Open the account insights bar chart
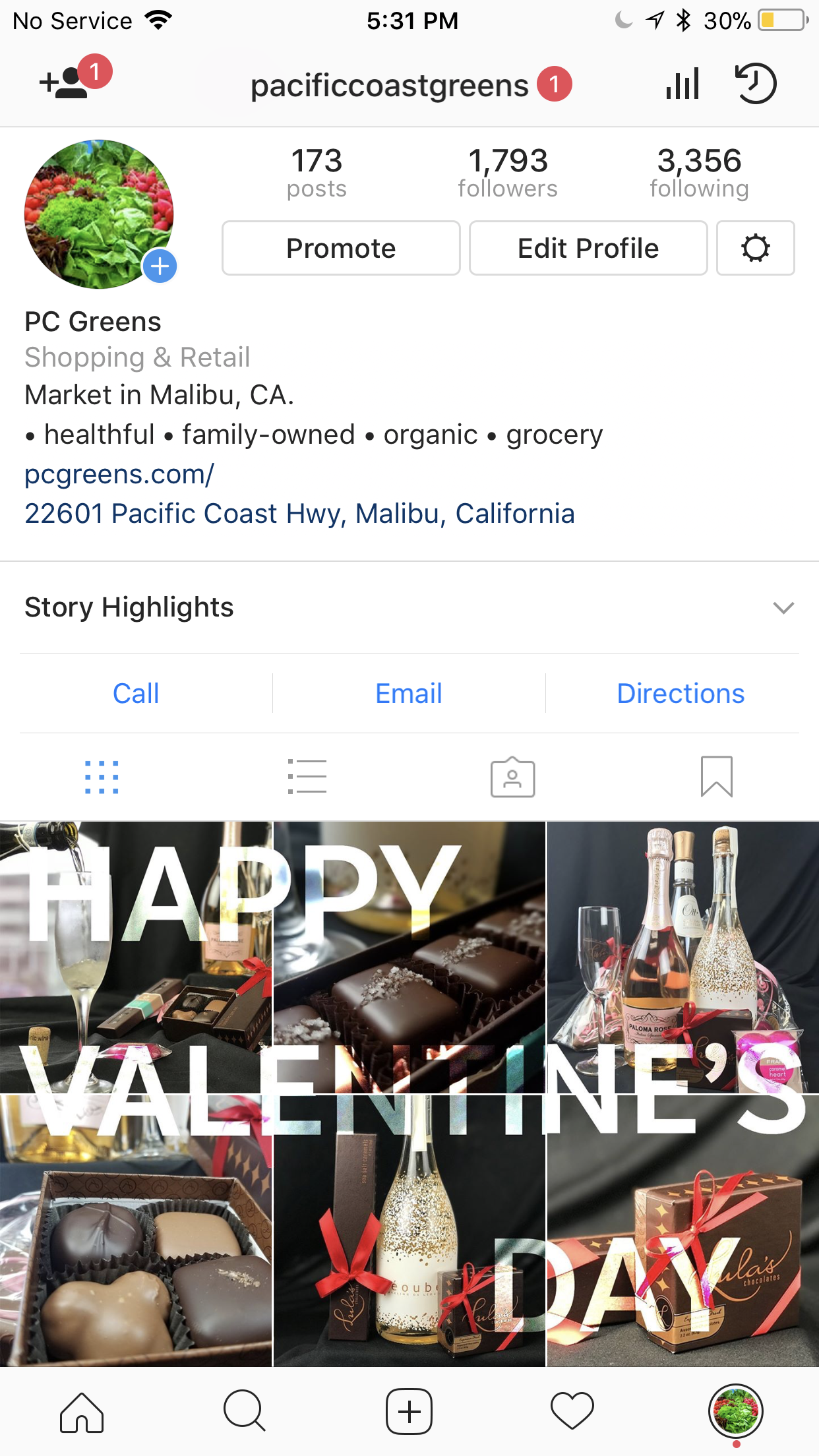This screenshot has width=819, height=1456. click(682, 84)
